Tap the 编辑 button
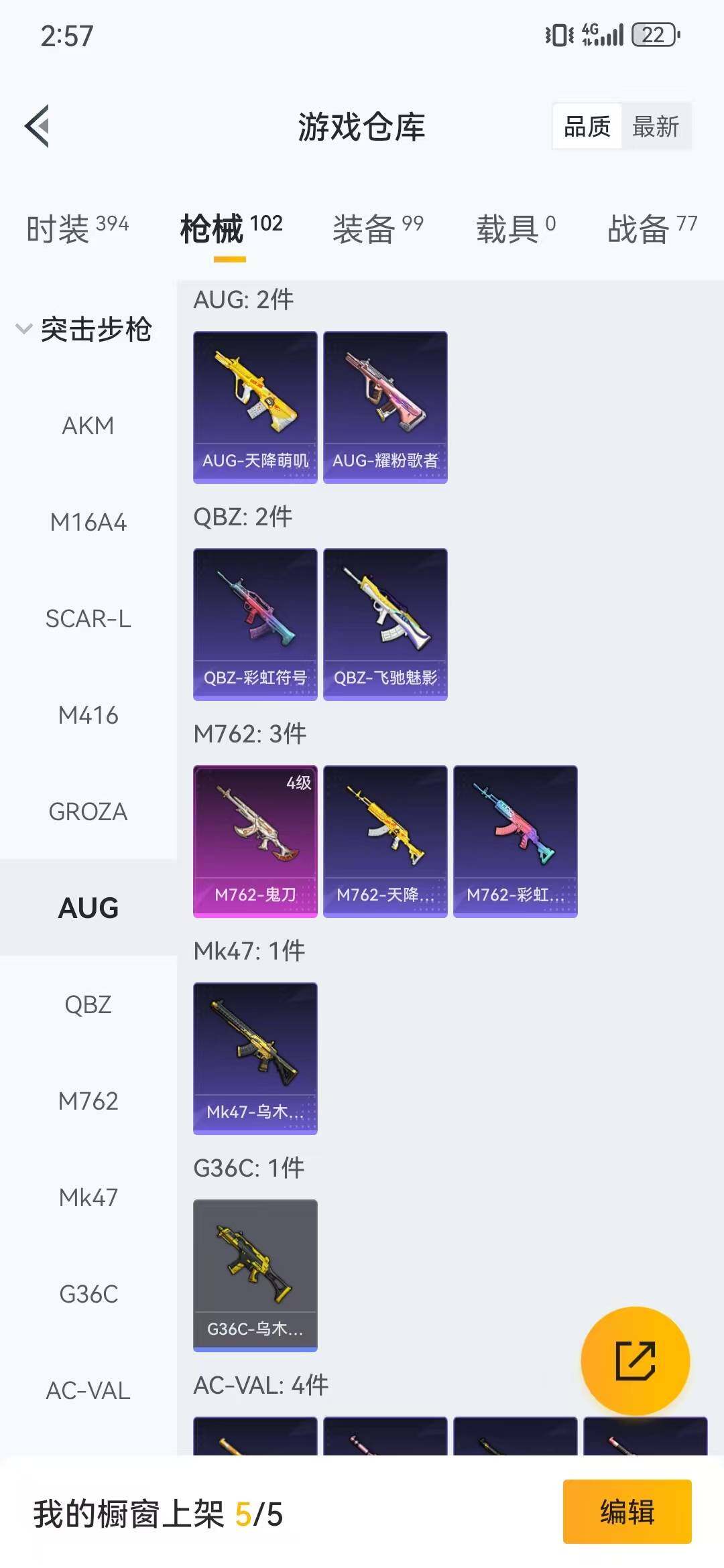Viewport: 724px width, 1568px height. (627, 1512)
